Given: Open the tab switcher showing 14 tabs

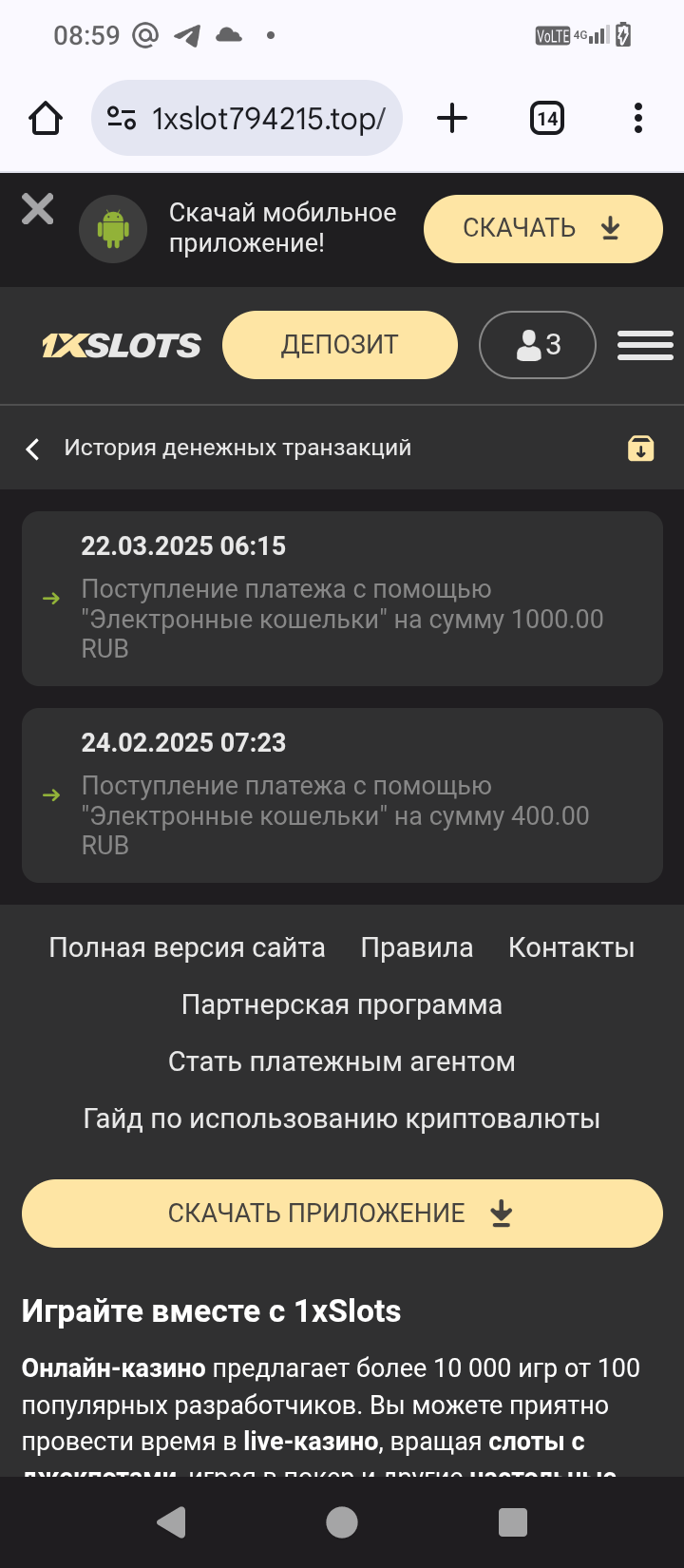Looking at the screenshot, I should click(546, 119).
